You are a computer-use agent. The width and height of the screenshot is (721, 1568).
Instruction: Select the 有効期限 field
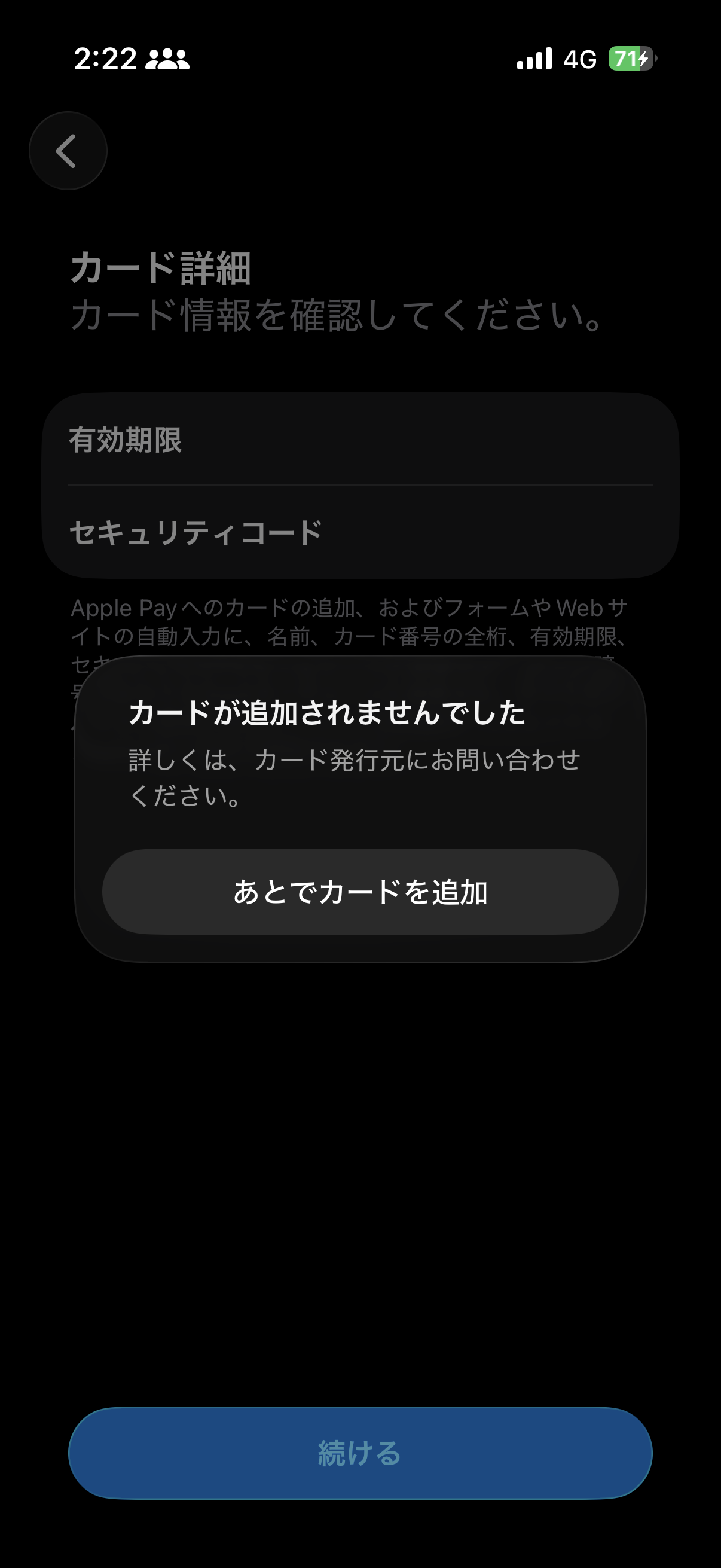click(x=360, y=440)
